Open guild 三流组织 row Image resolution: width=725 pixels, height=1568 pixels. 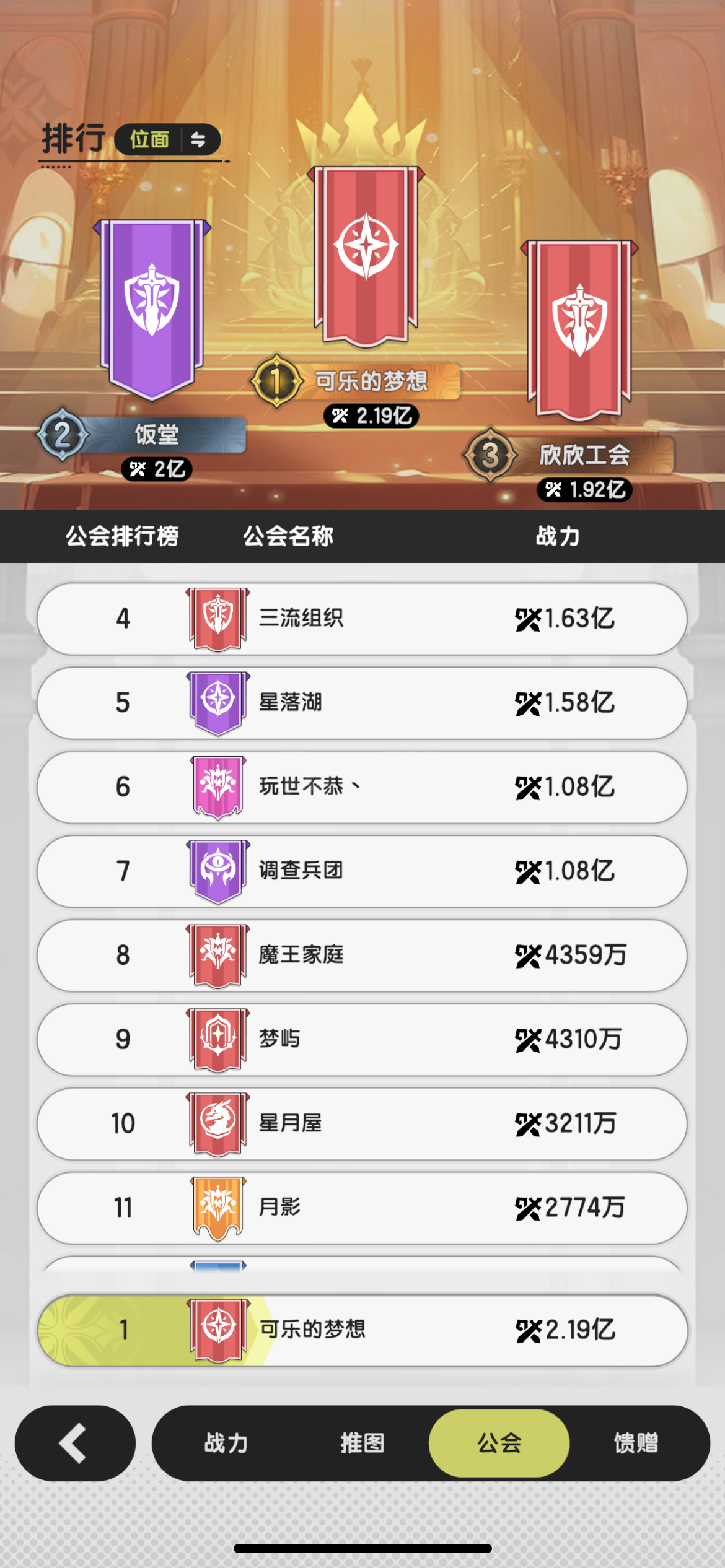[362, 619]
